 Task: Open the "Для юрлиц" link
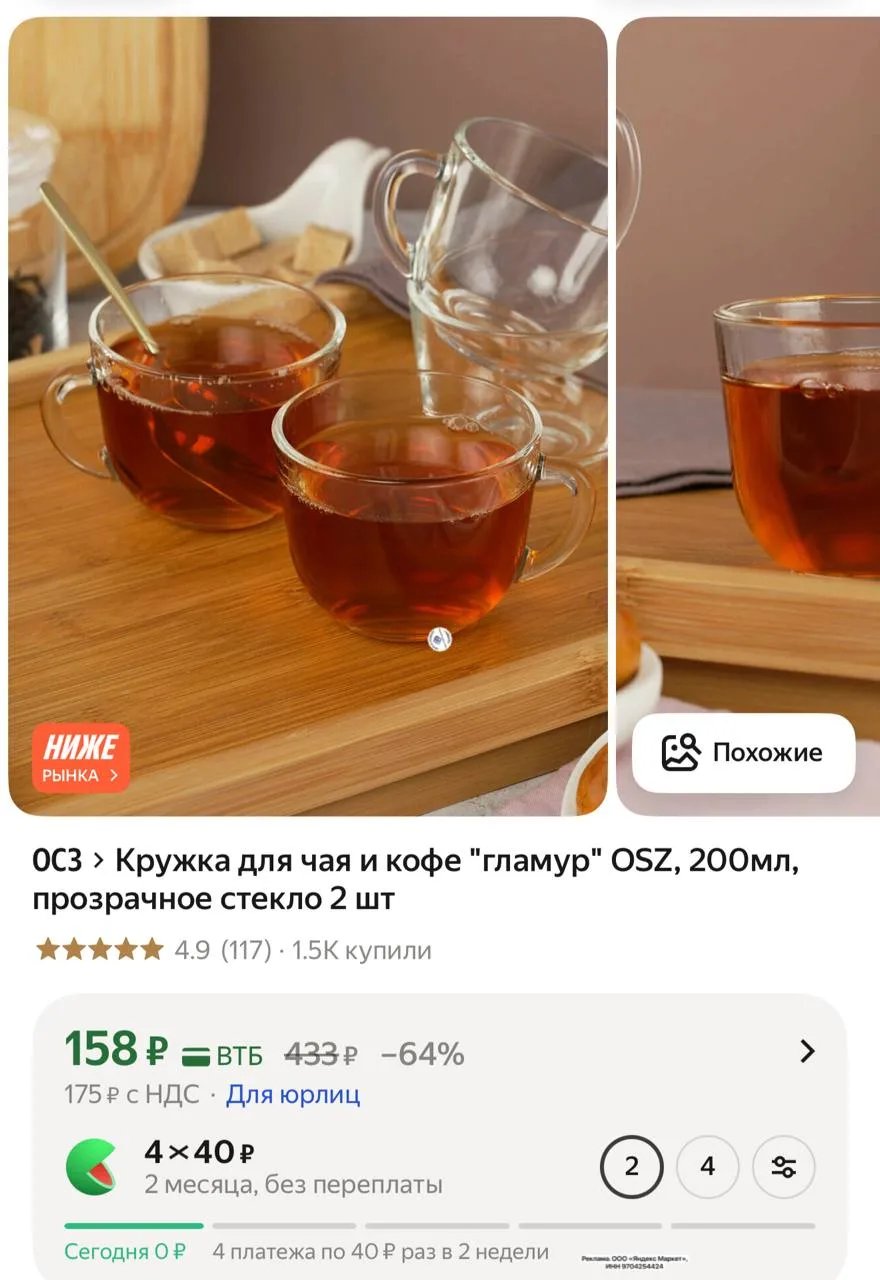[x=293, y=1094]
